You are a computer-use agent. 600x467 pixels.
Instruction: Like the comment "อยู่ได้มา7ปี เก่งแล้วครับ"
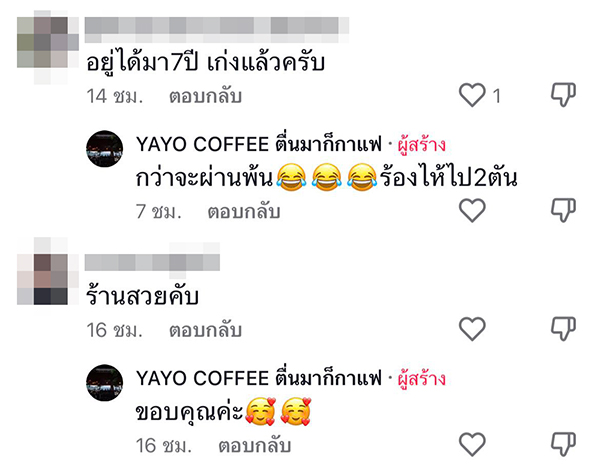click(471, 95)
